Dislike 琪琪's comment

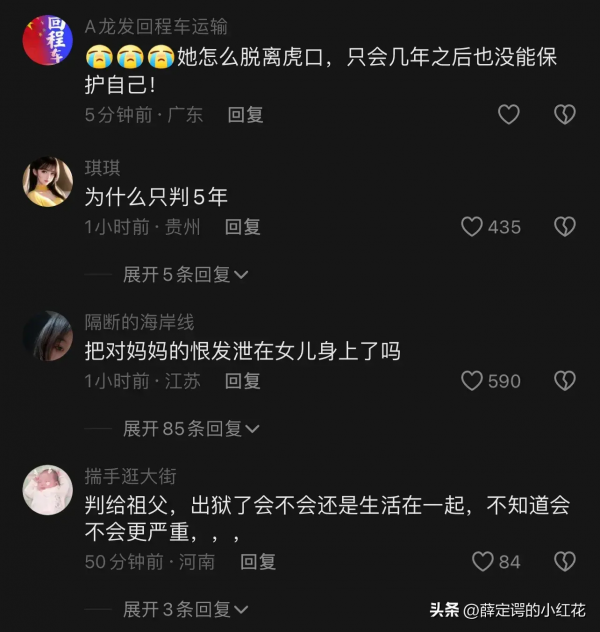pyautogui.click(x=565, y=227)
